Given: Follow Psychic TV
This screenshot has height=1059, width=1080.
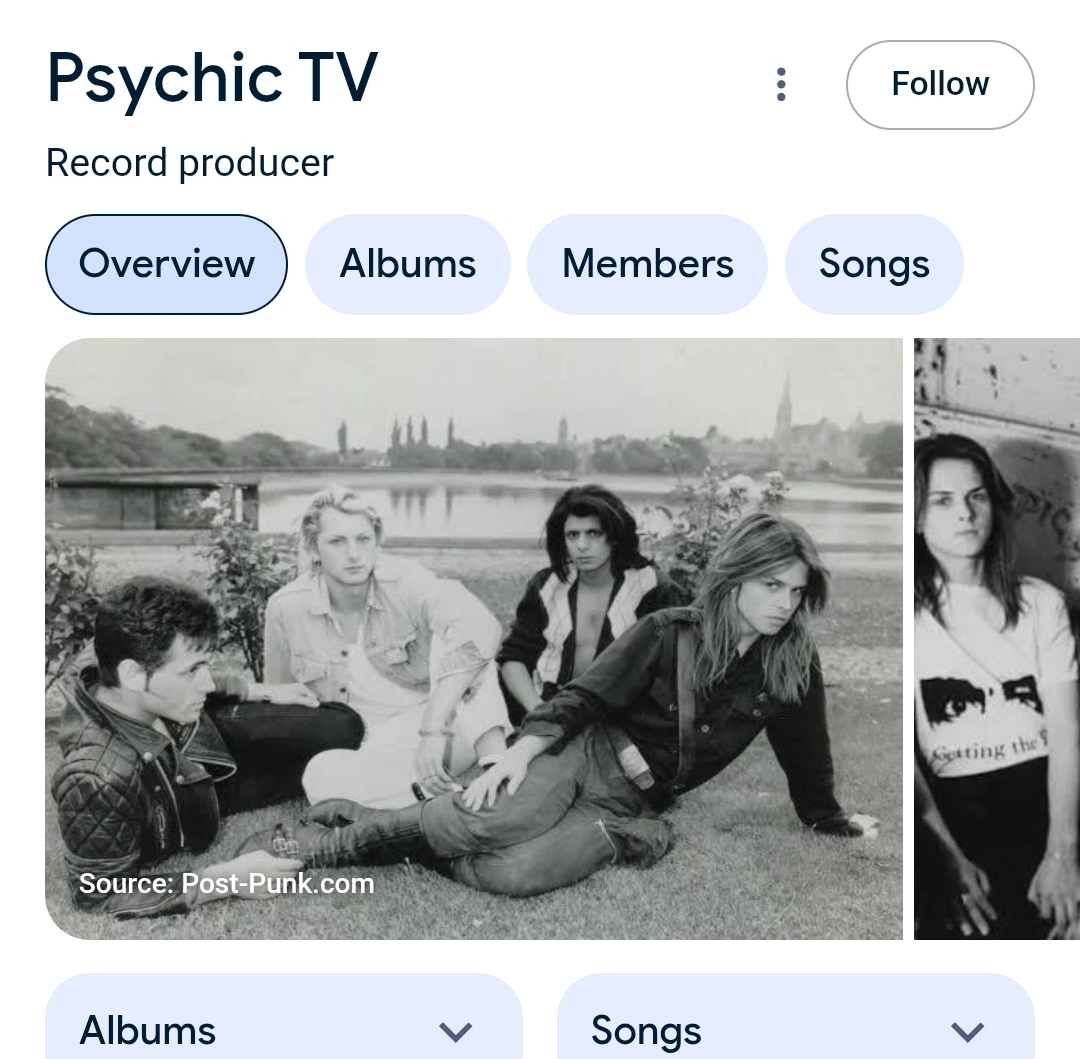Looking at the screenshot, I should tap(939, 85).
